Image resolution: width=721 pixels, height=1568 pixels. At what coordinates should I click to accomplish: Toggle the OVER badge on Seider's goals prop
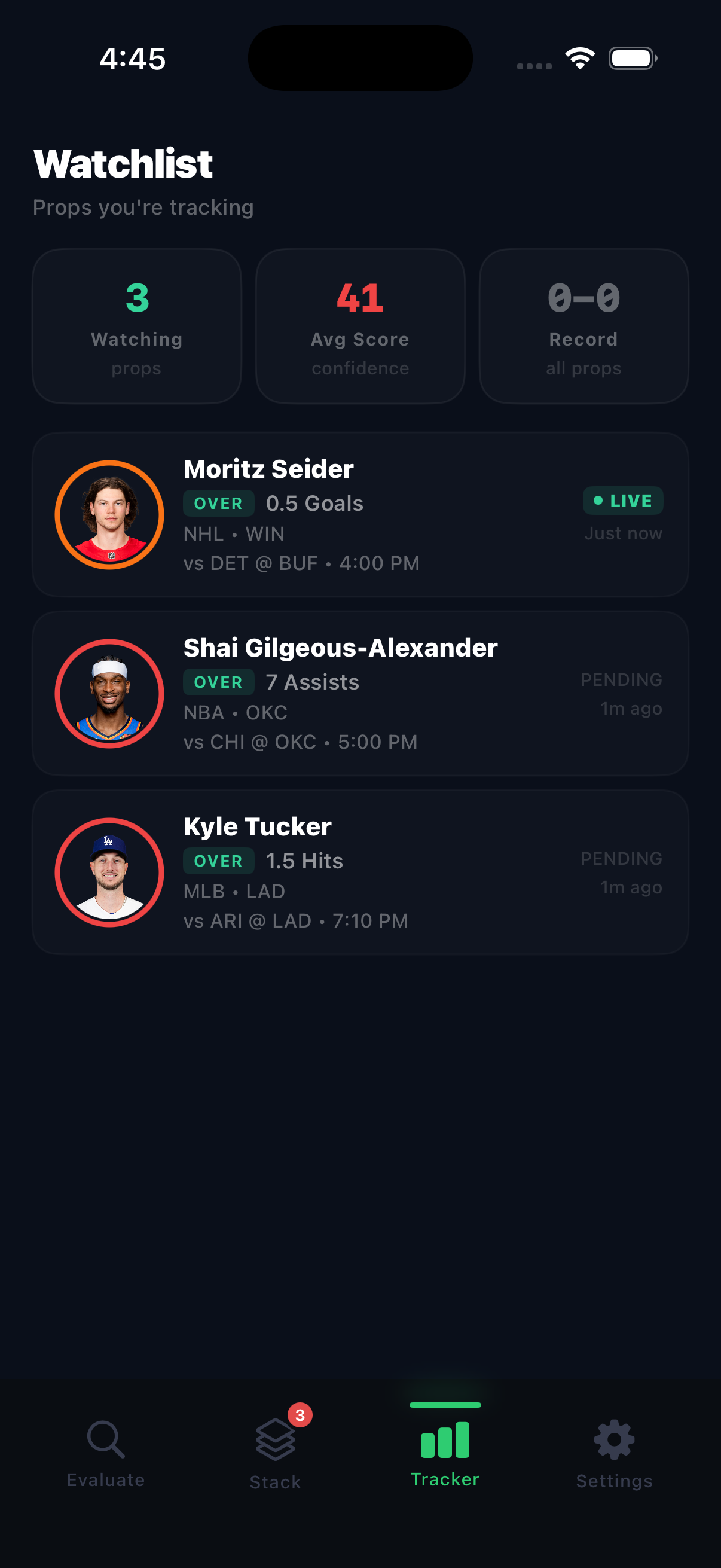click(x=218, y=503)
